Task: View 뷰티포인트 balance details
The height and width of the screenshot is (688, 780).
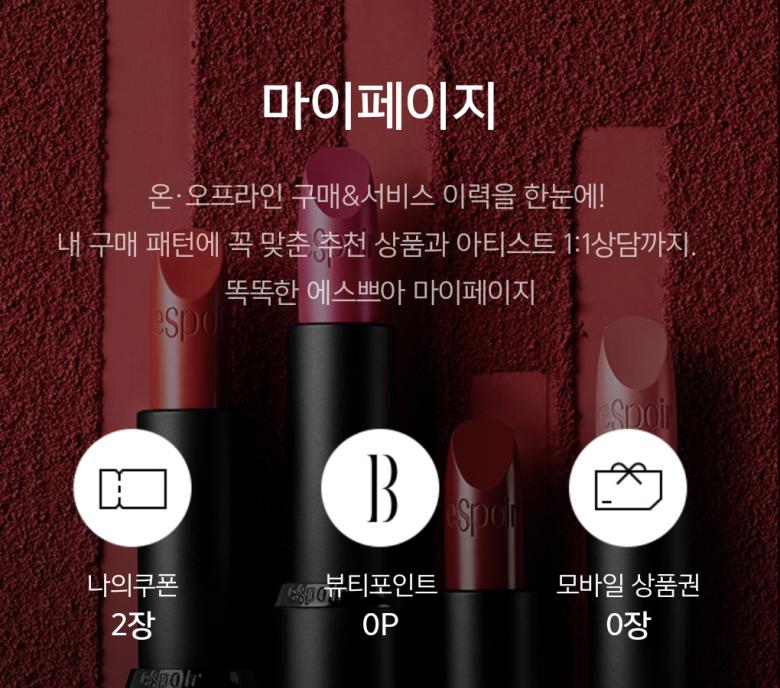Action: click(x=380, y=489)
